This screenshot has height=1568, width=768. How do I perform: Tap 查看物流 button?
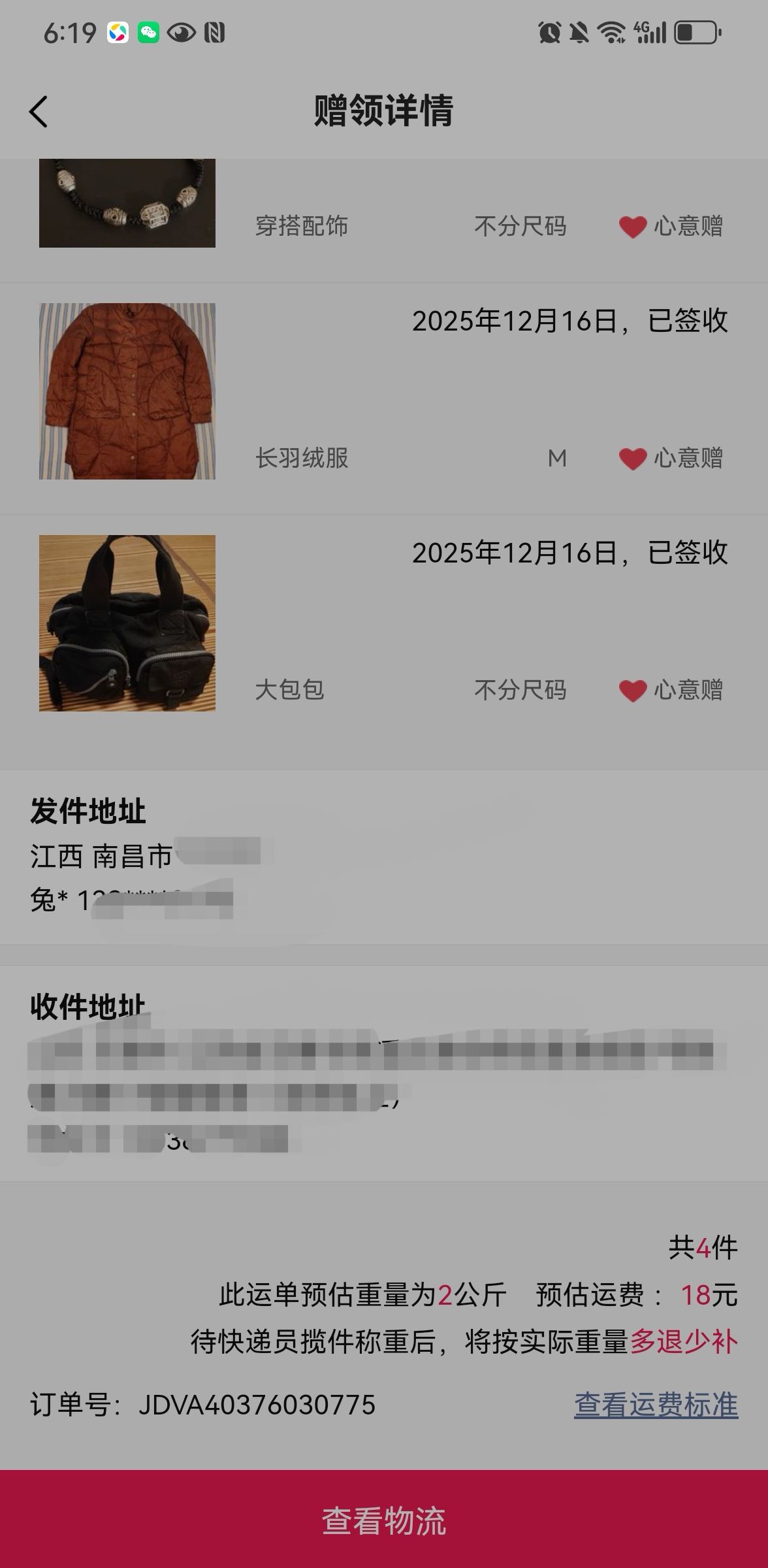click(x=384, y=1520)
